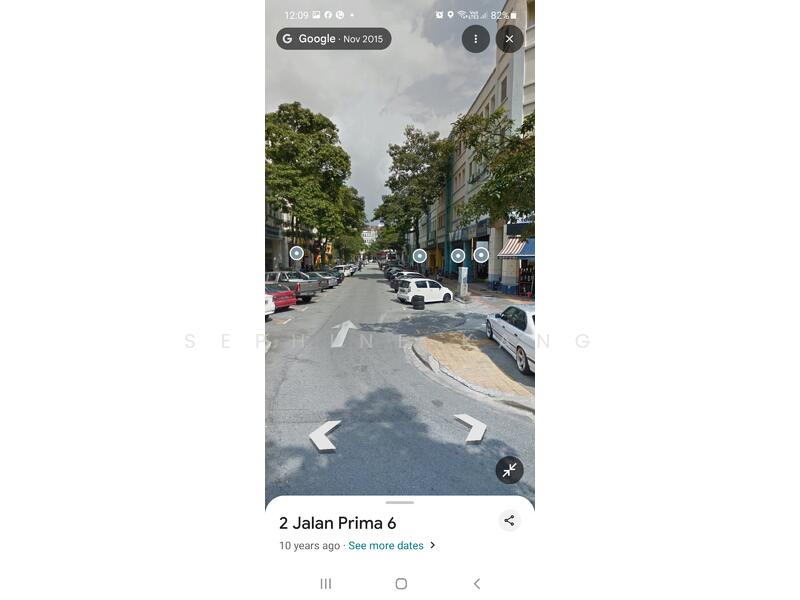Move forward along the street arrow
This screenshot has width=800, height=600.
[x=344, y=333]
